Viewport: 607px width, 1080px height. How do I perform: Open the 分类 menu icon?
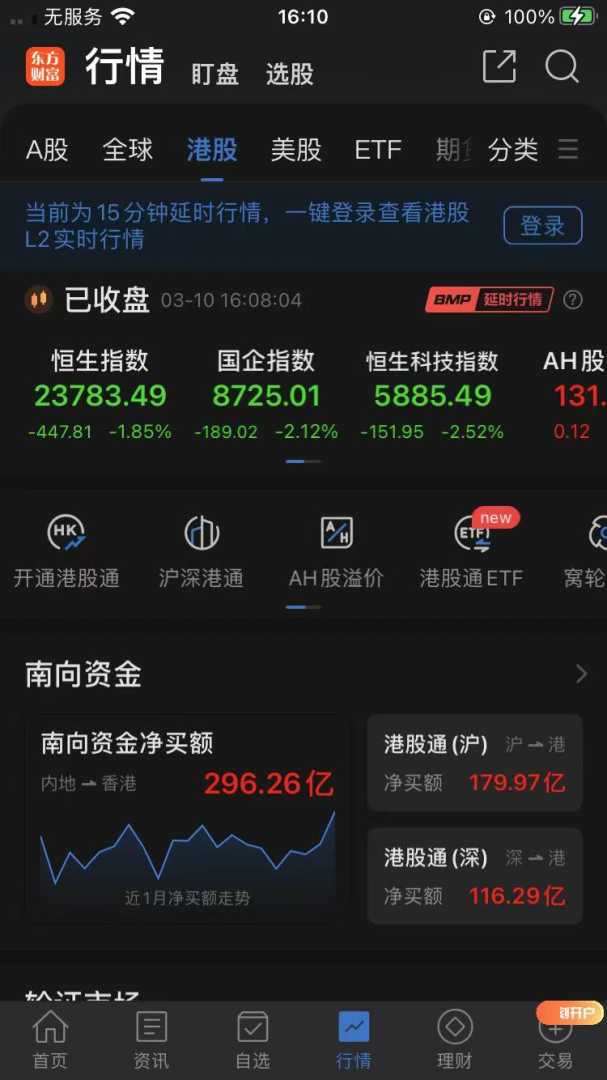[x=568, y=150]
